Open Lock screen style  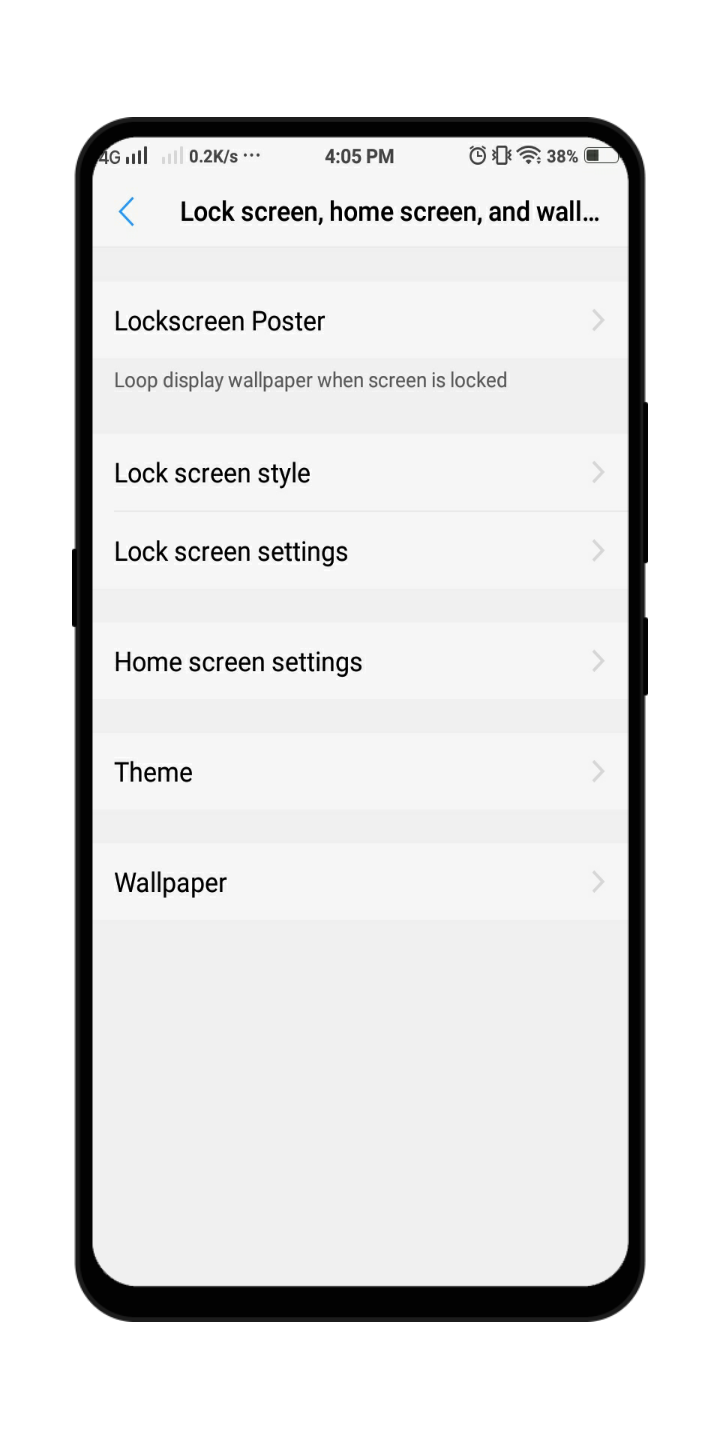click(360, 473)
